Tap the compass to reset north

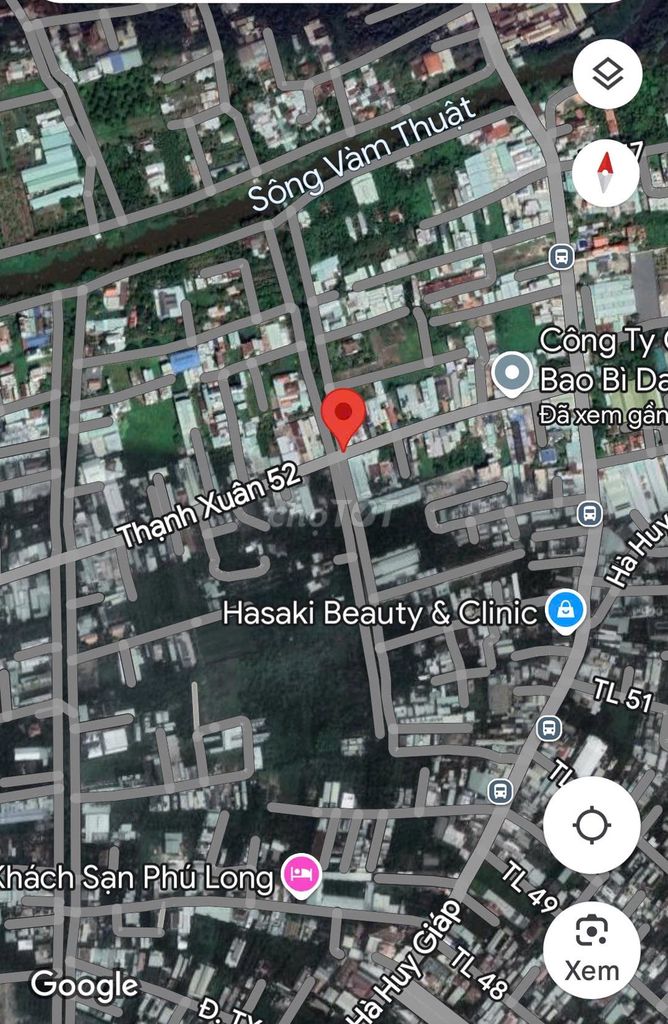click(606, 172)
